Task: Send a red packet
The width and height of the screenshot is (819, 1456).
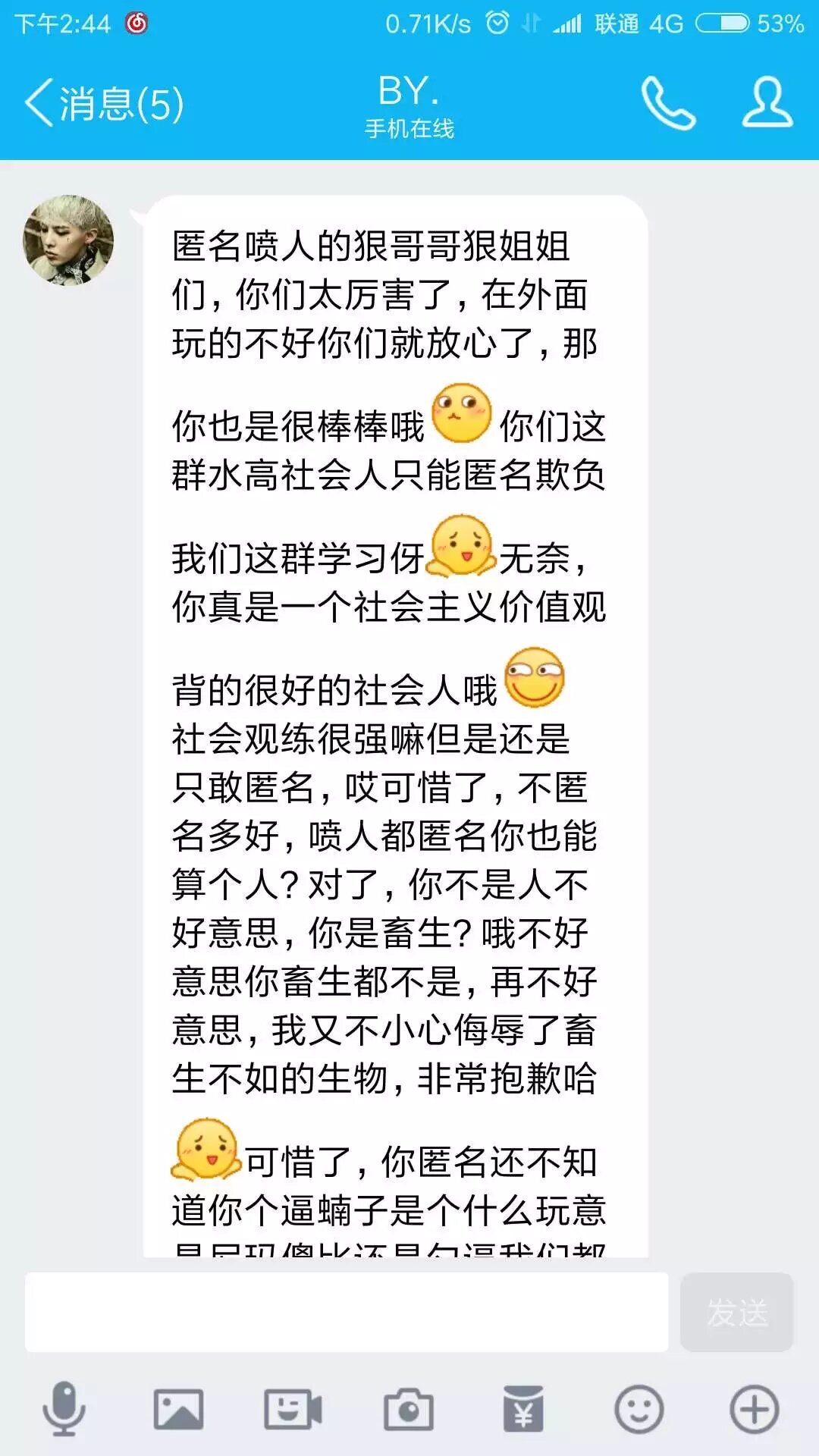Action: 524,1410
